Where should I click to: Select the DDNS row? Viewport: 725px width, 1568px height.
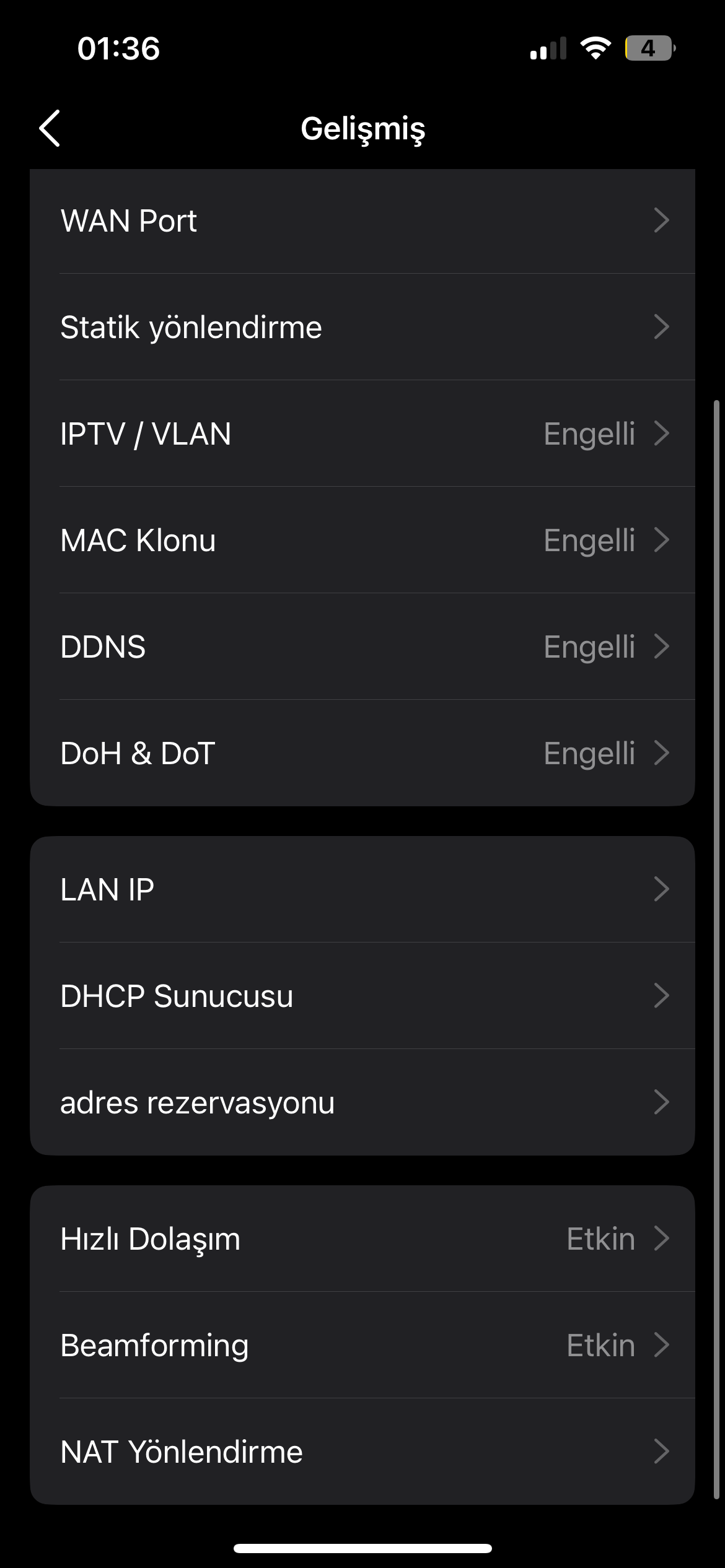point(362,647)
